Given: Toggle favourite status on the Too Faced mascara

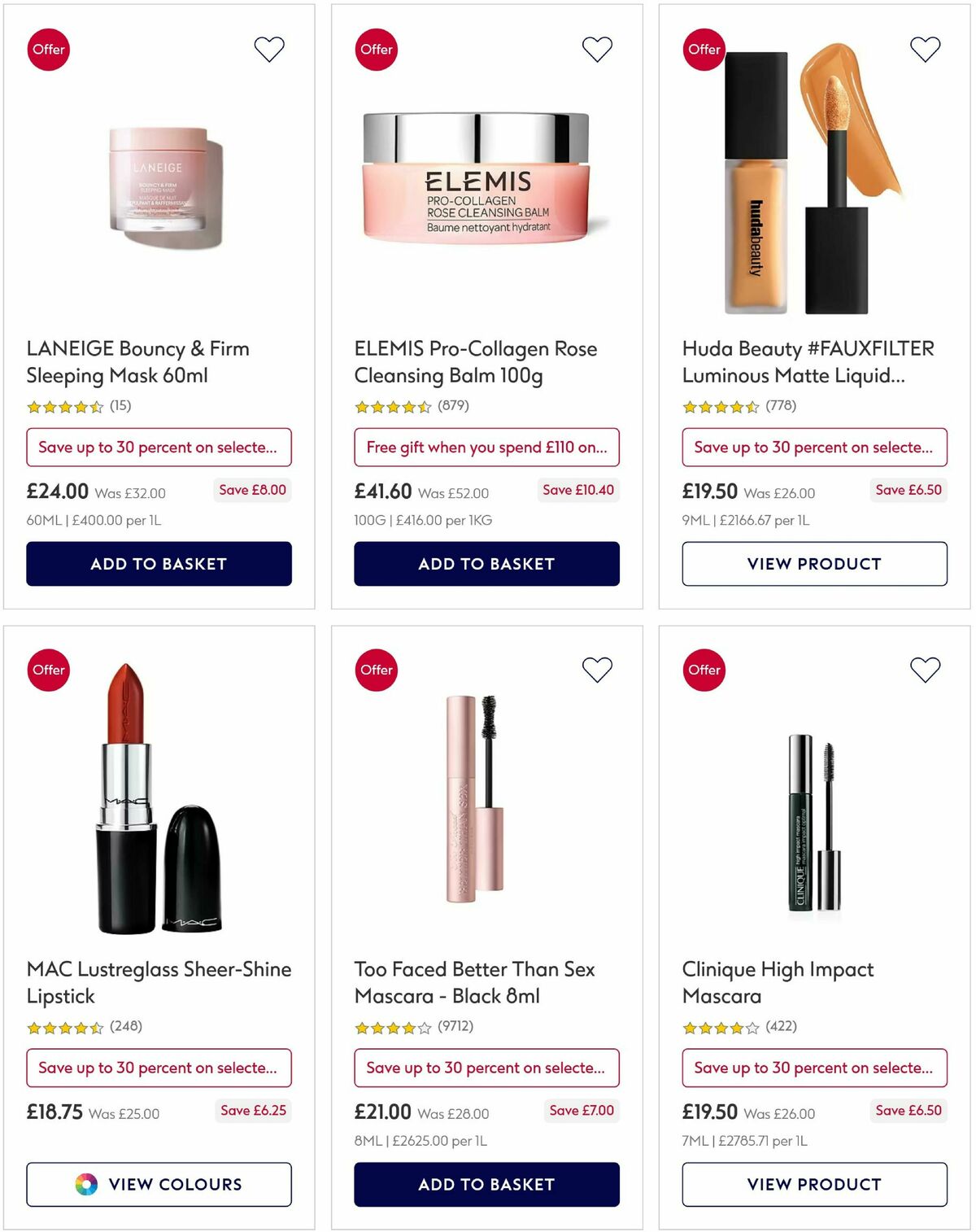Looking at the screenshot, I should 598,670.
